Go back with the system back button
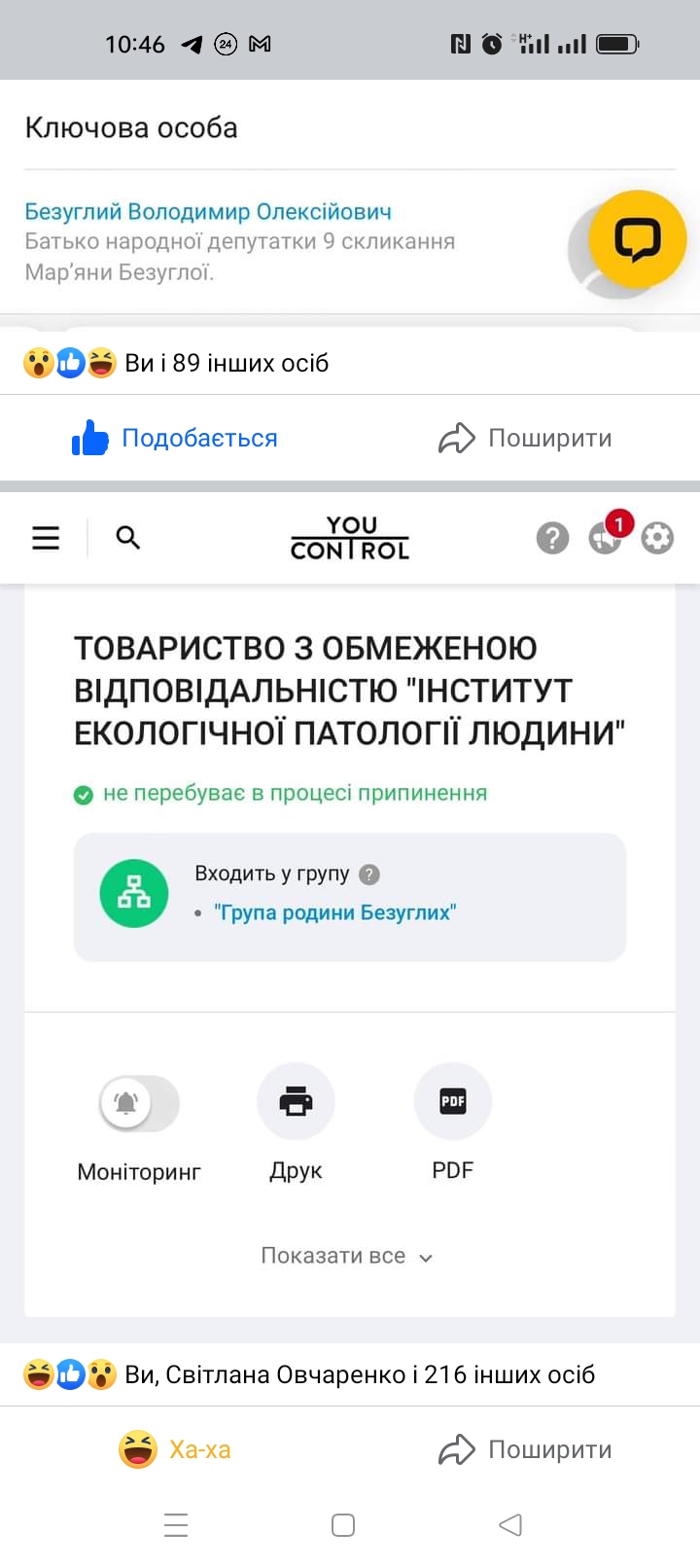 pyautogui.click(x=510, y=1524)
